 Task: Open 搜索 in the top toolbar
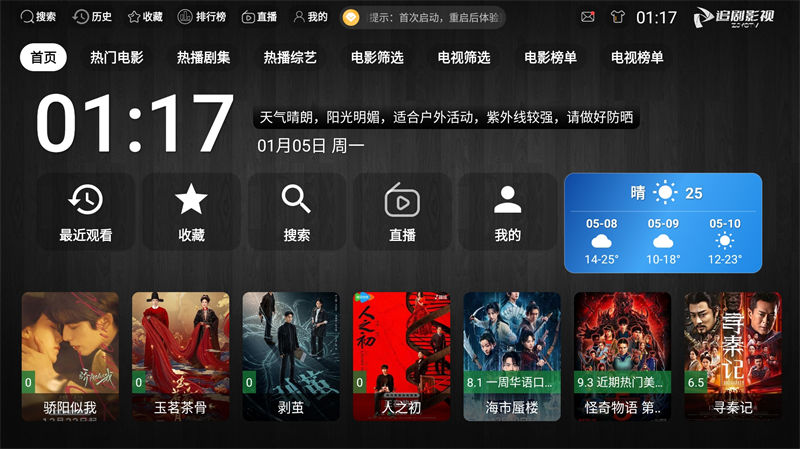pos(38,17)
